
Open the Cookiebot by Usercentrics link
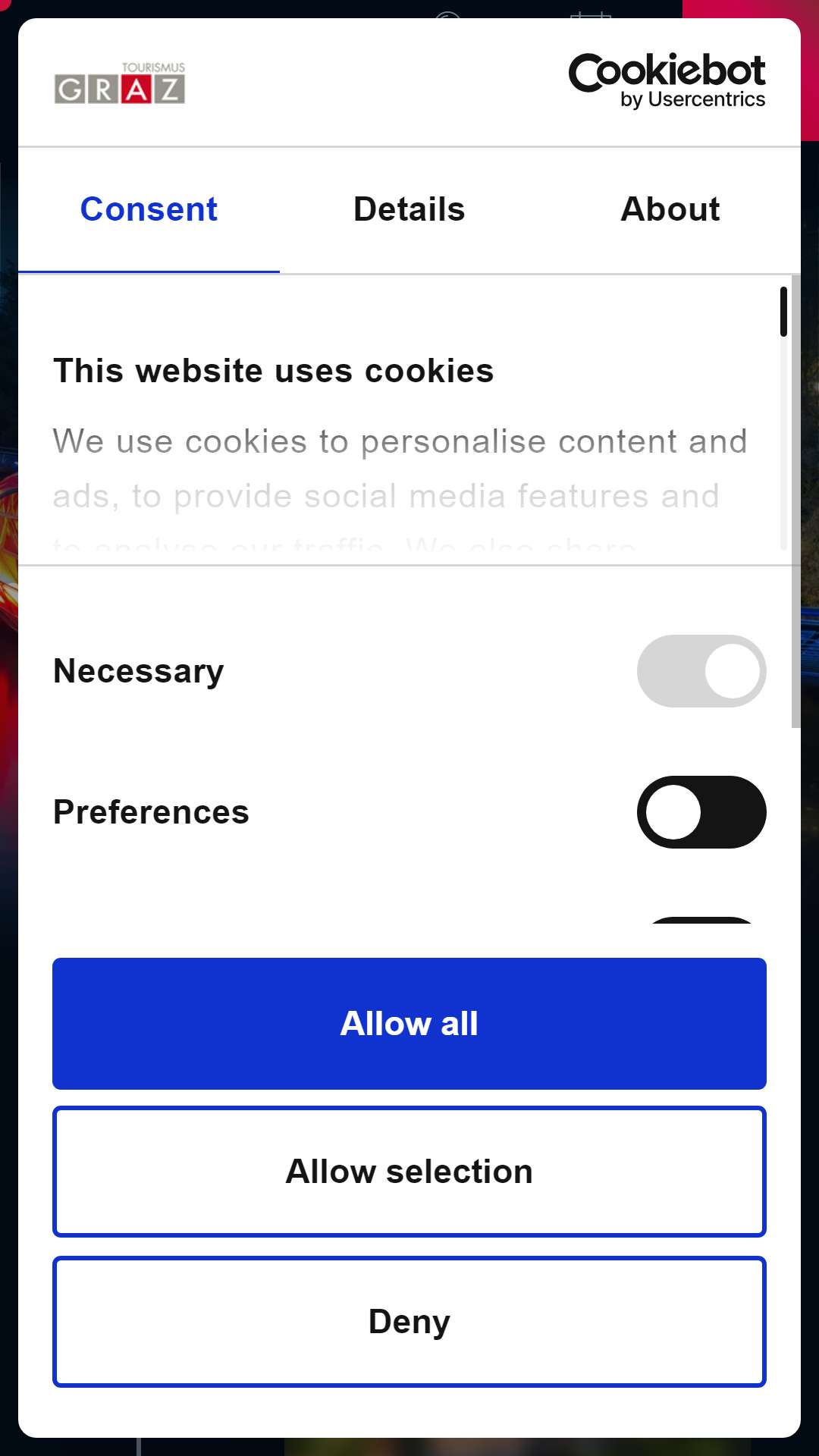tap(667, 81)
